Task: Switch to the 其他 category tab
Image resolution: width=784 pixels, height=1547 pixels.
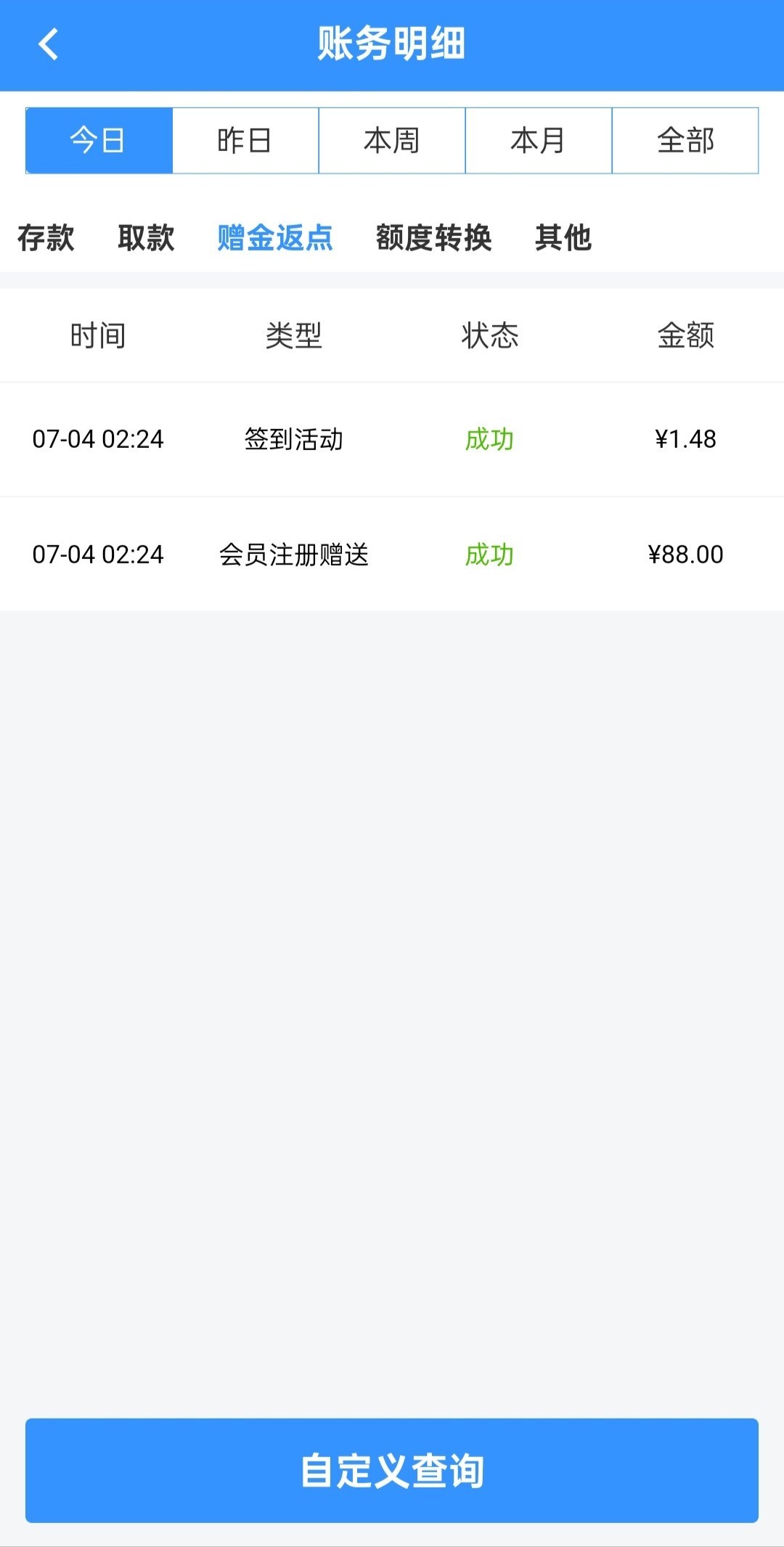Action: pyautogui.click(x=563, y=238)
